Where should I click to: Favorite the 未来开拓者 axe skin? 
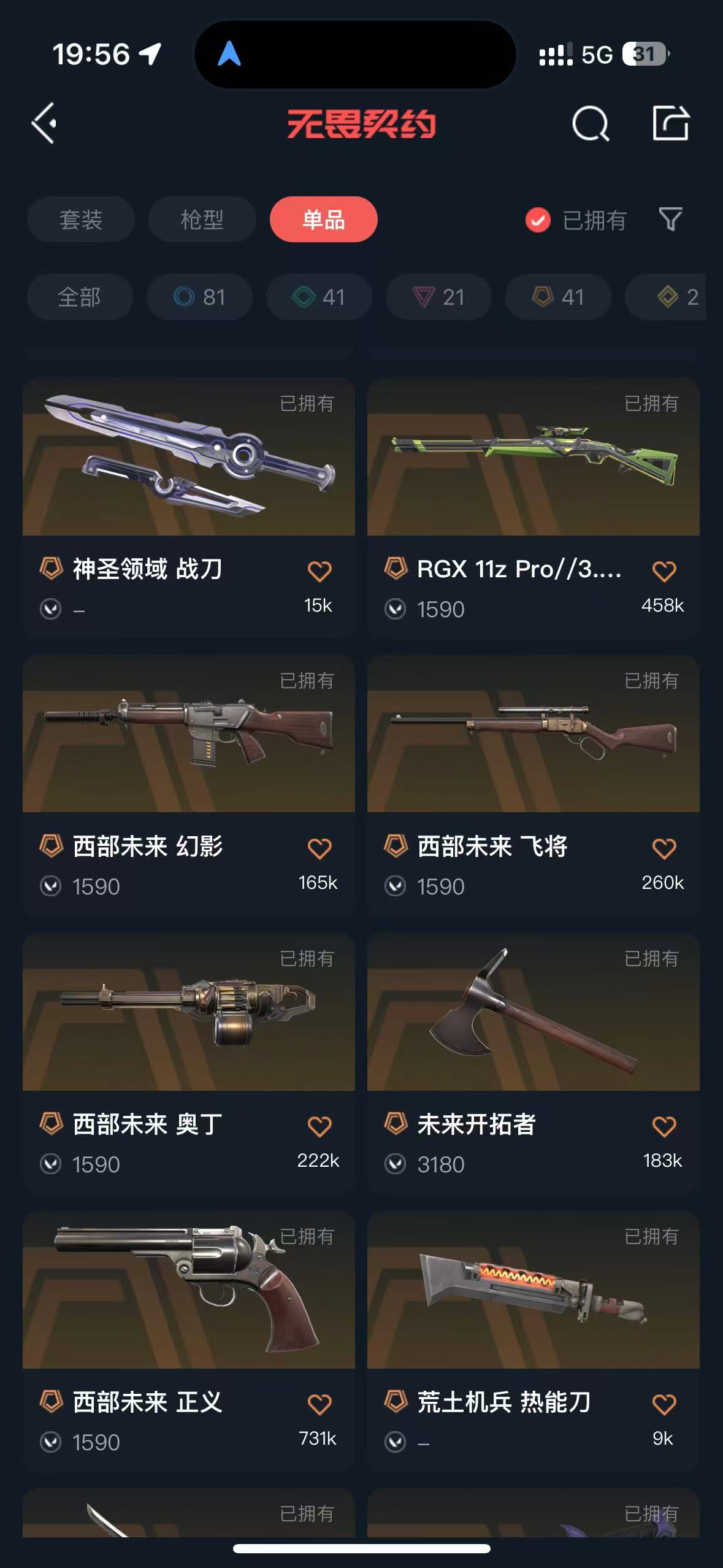pyautogui.click(x=664, y=1126)
